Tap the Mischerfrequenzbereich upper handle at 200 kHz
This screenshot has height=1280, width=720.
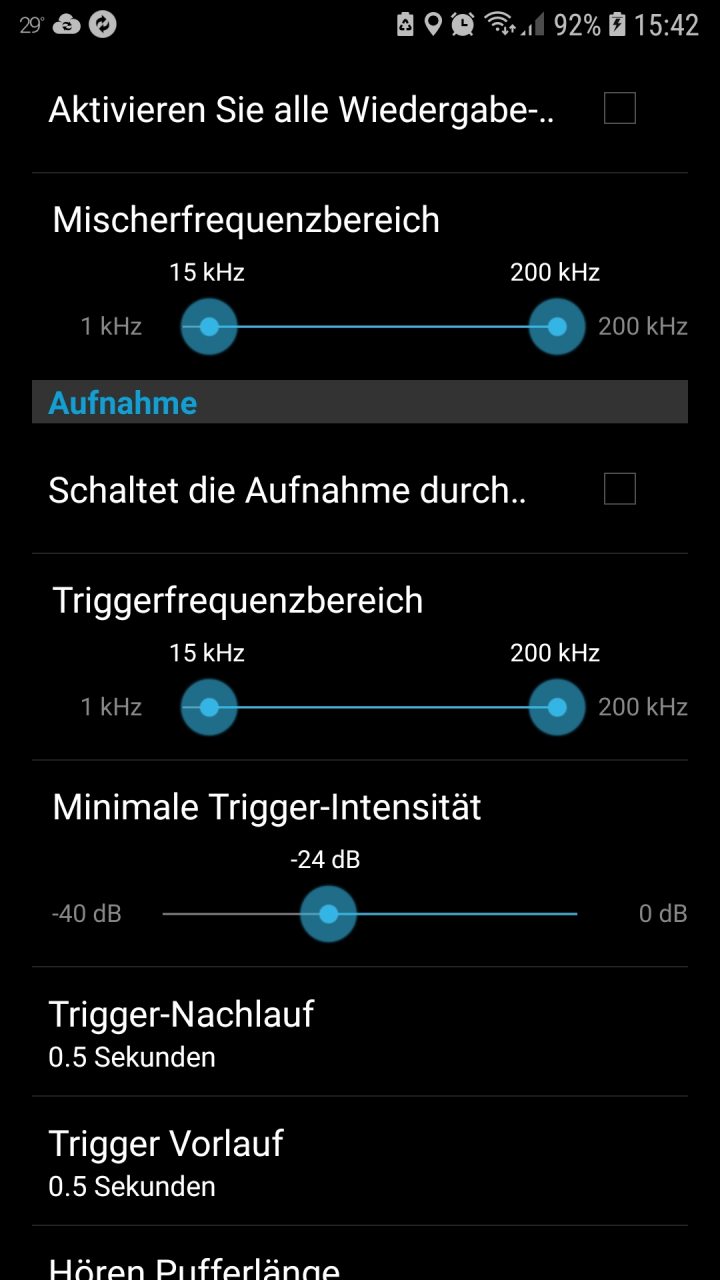[557, 327]
